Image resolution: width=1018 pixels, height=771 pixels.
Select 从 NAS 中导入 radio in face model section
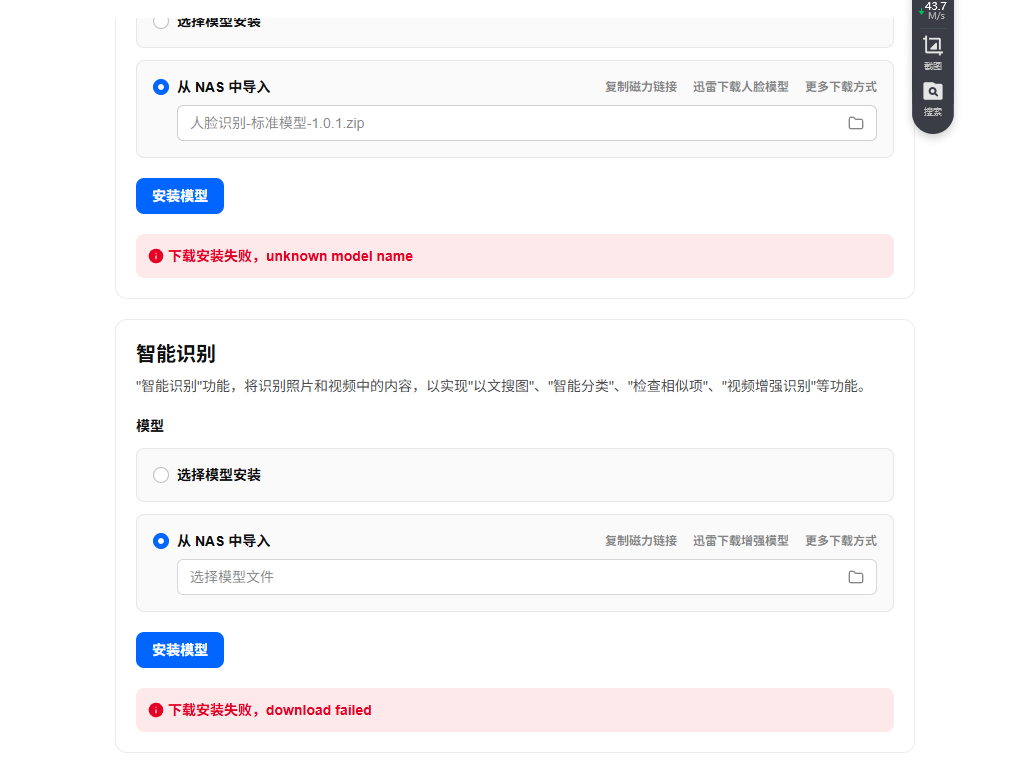tap(161, 87)
